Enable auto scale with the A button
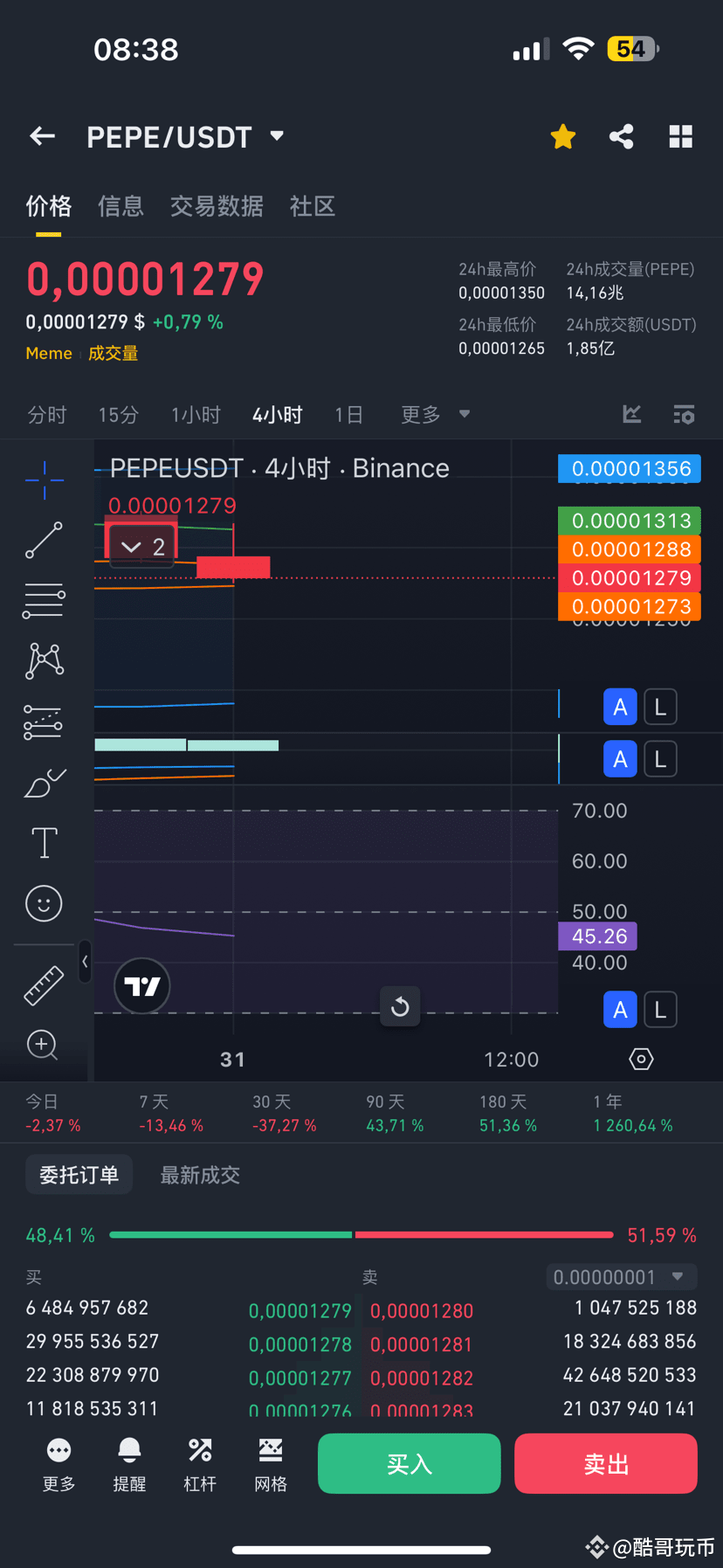 pos(620,707)
